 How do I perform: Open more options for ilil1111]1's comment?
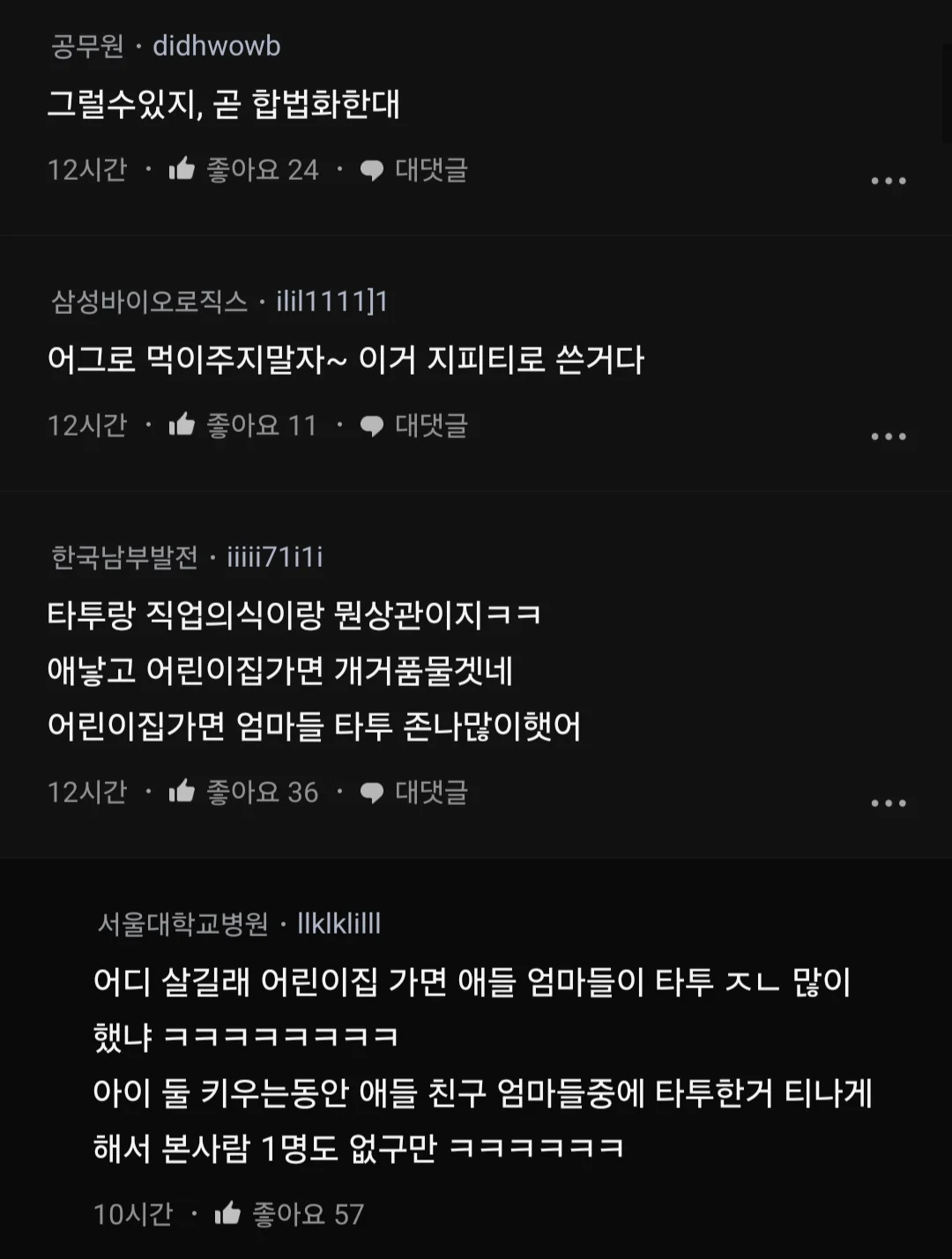click(x=888, y=436)
